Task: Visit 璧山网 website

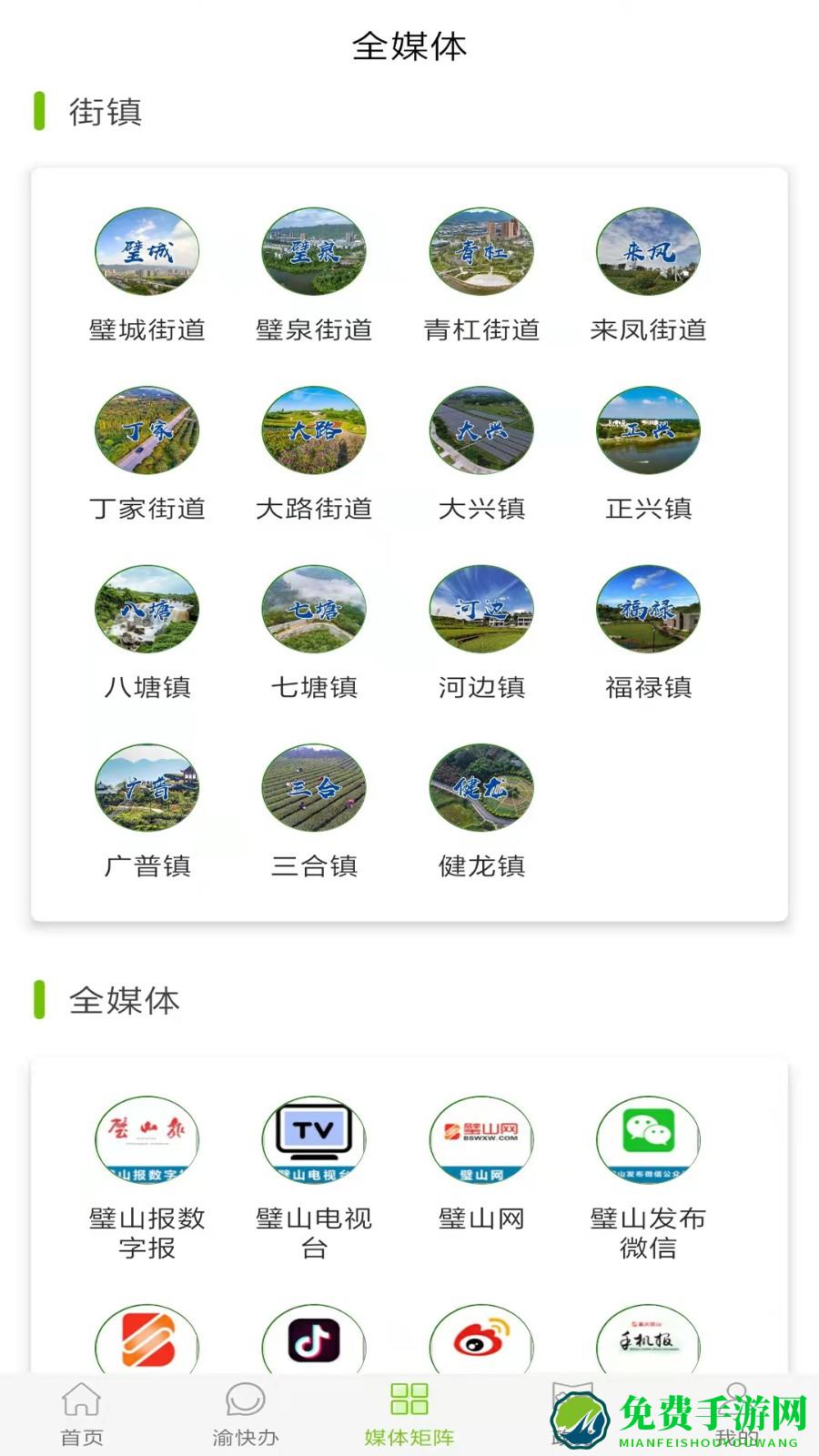Action: pyautogui.click(x=481, y=1141)
